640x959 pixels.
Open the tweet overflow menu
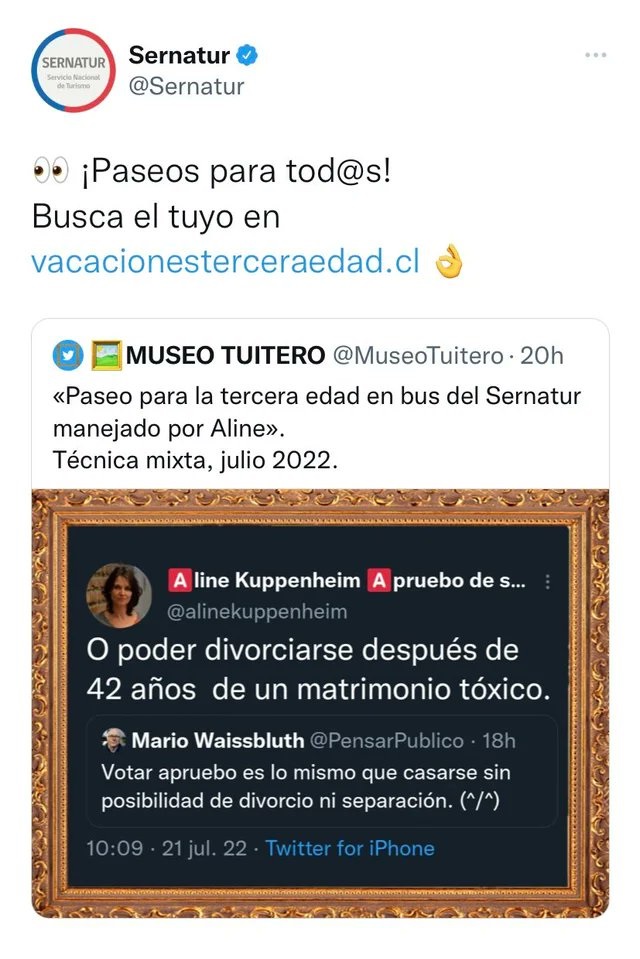point(596,55)
